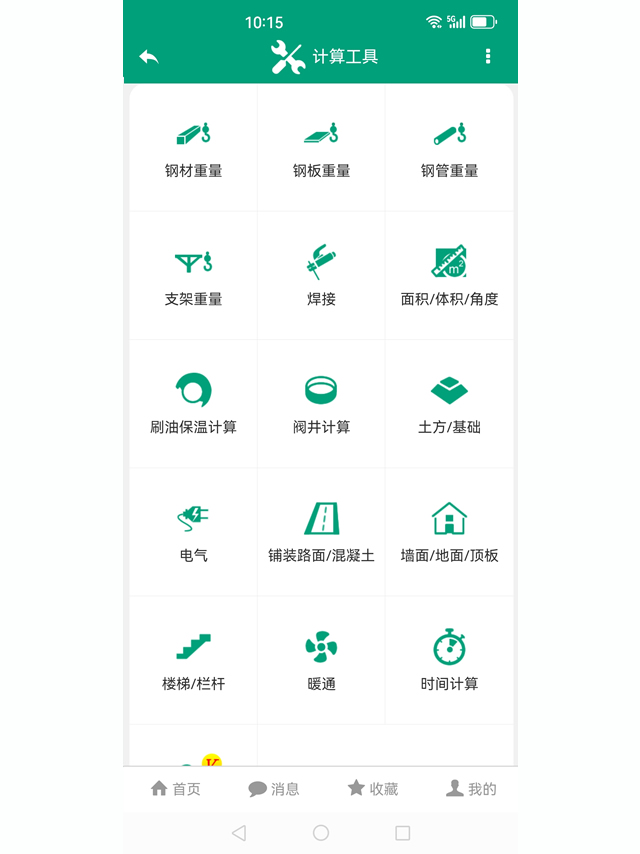The width and height of the screenshot is (640, 854).
Task: Open the 时间计算 tool
Action: [x=449, y=660]
